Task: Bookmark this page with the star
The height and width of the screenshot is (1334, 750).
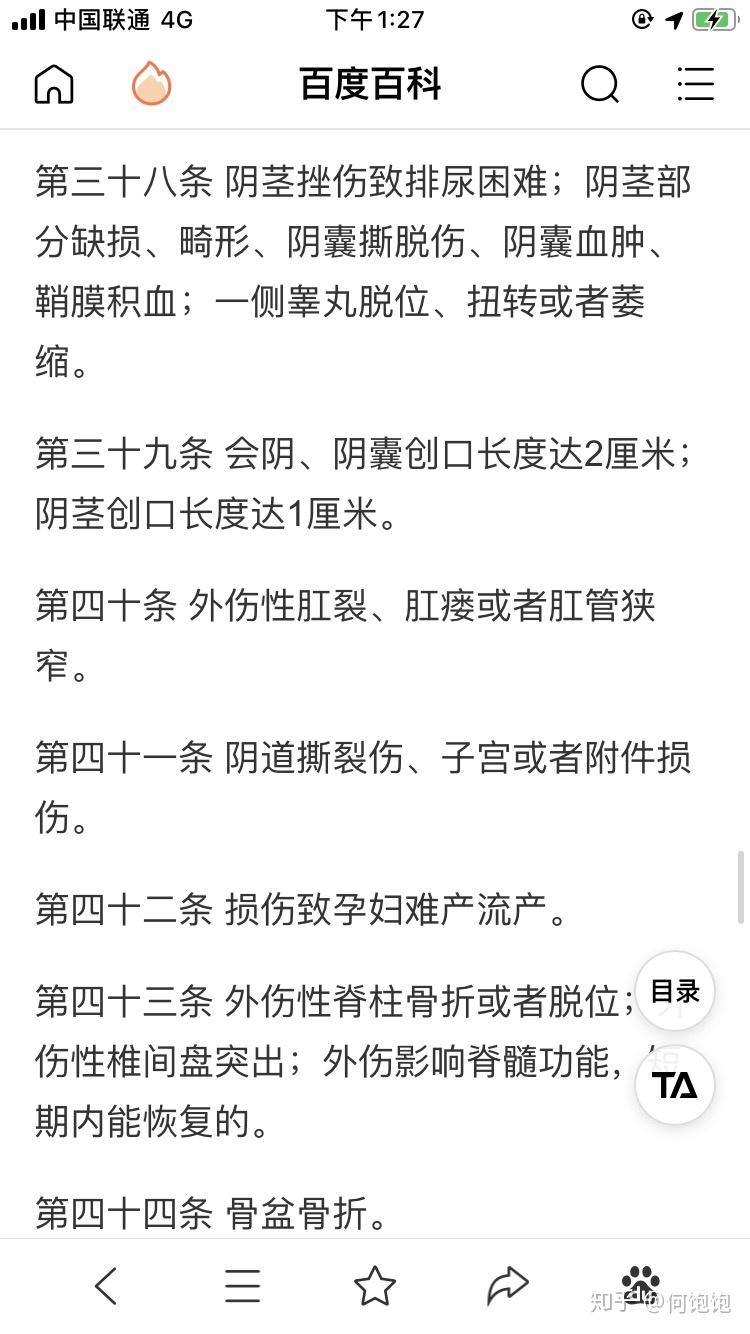Action: (375, 1285)
